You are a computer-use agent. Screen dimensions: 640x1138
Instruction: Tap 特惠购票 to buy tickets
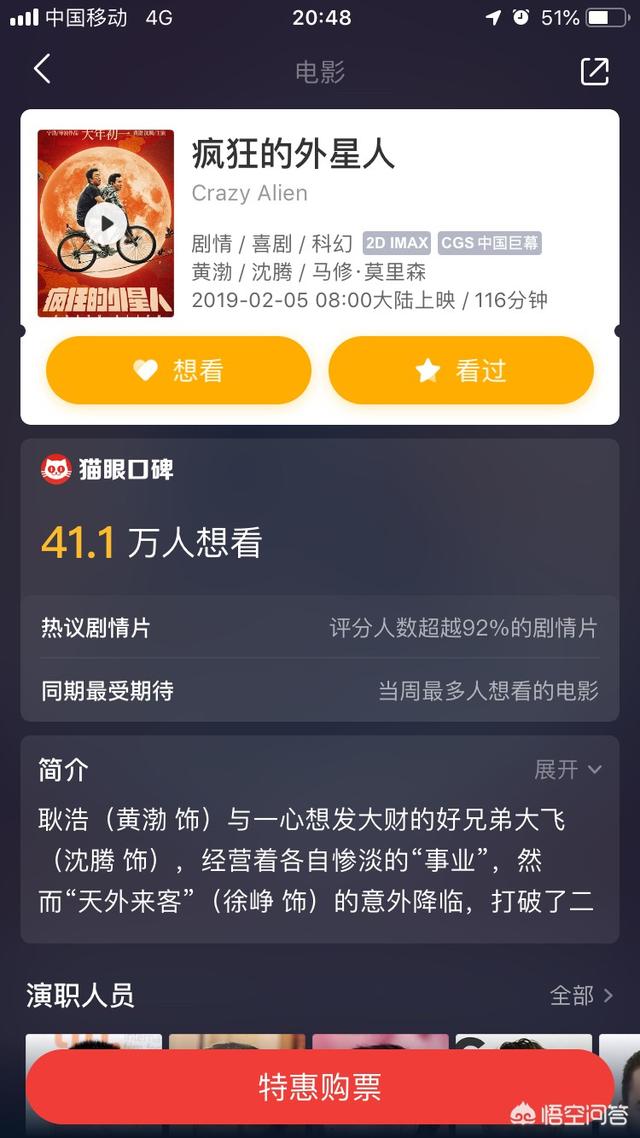click(x=319, y=1086)
